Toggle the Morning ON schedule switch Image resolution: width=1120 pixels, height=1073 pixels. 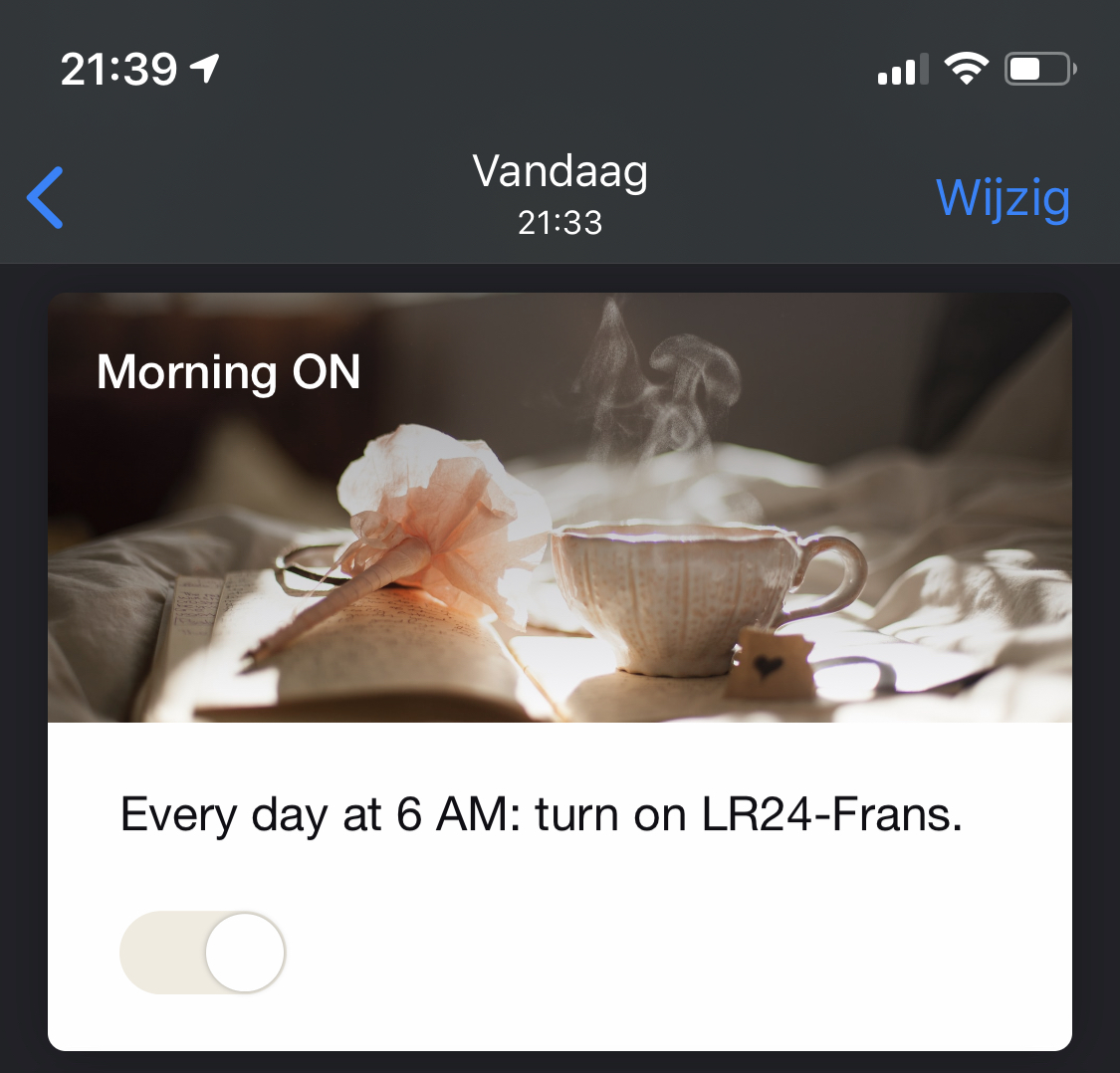[x=203, y=953]
